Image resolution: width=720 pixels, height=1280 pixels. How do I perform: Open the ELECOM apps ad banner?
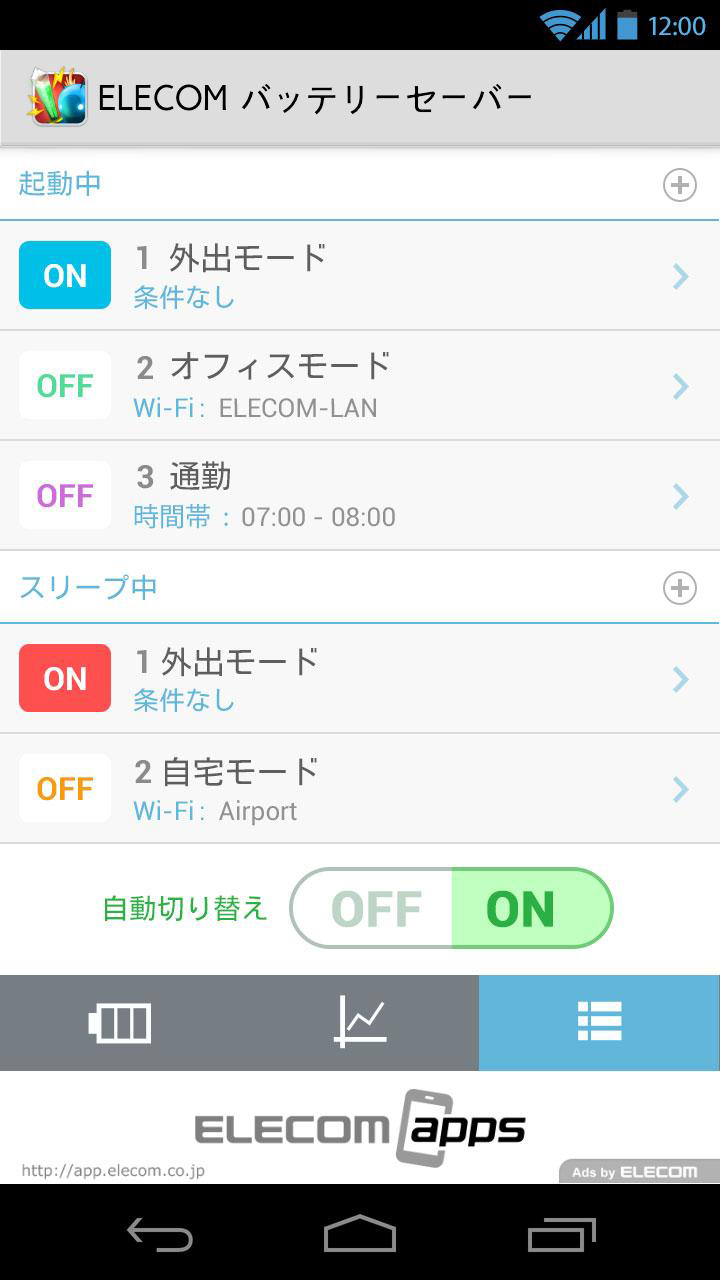coord(360,1128)
